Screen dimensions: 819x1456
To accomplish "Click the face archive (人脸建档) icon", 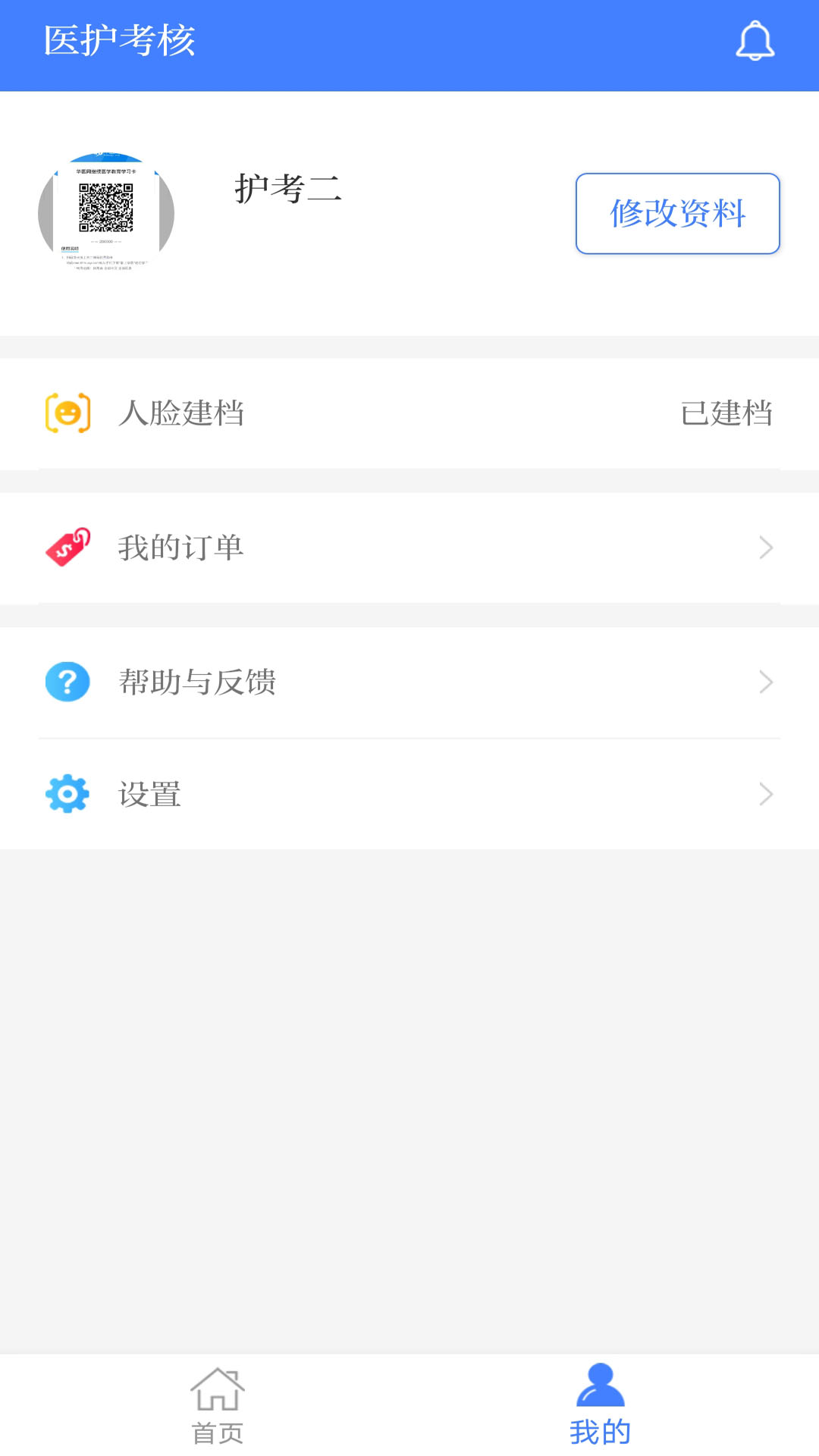I will (67, 414).
